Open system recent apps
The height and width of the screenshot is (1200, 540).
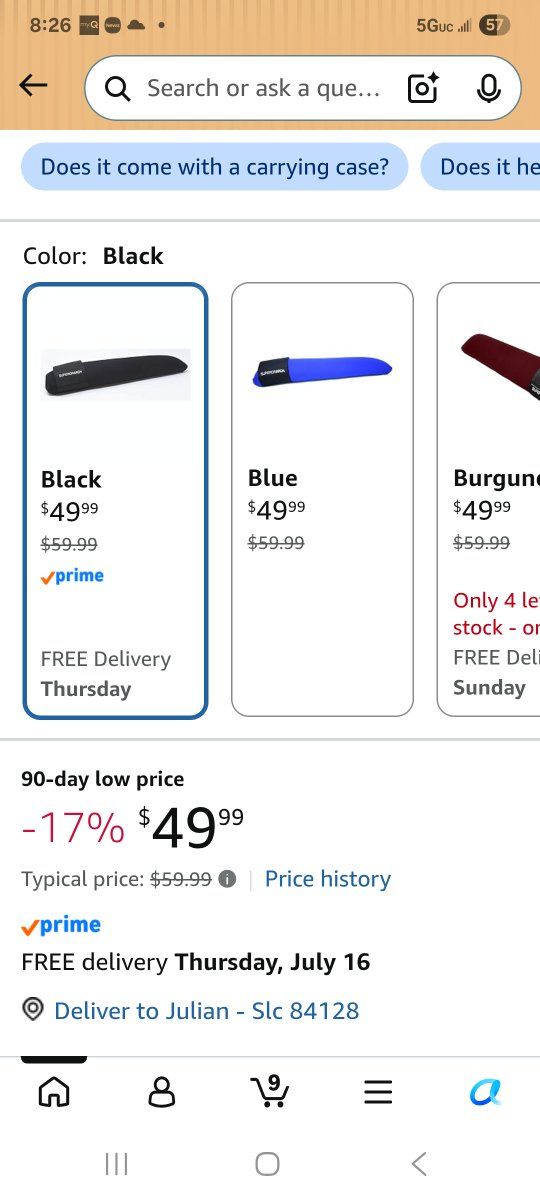click(x=117, y=1163)
